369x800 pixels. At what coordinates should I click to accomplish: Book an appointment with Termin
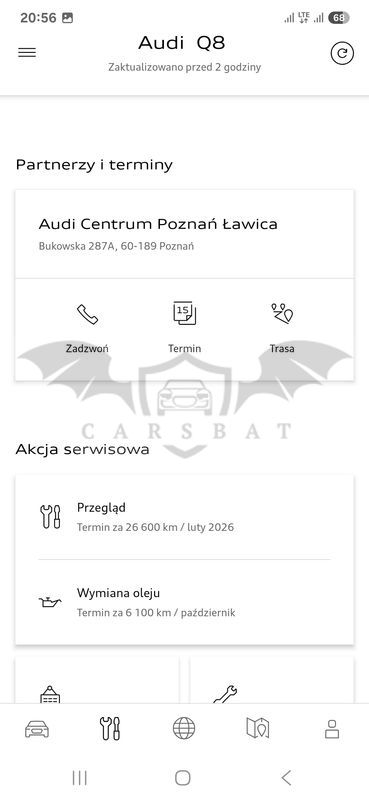tap(184, 329)
